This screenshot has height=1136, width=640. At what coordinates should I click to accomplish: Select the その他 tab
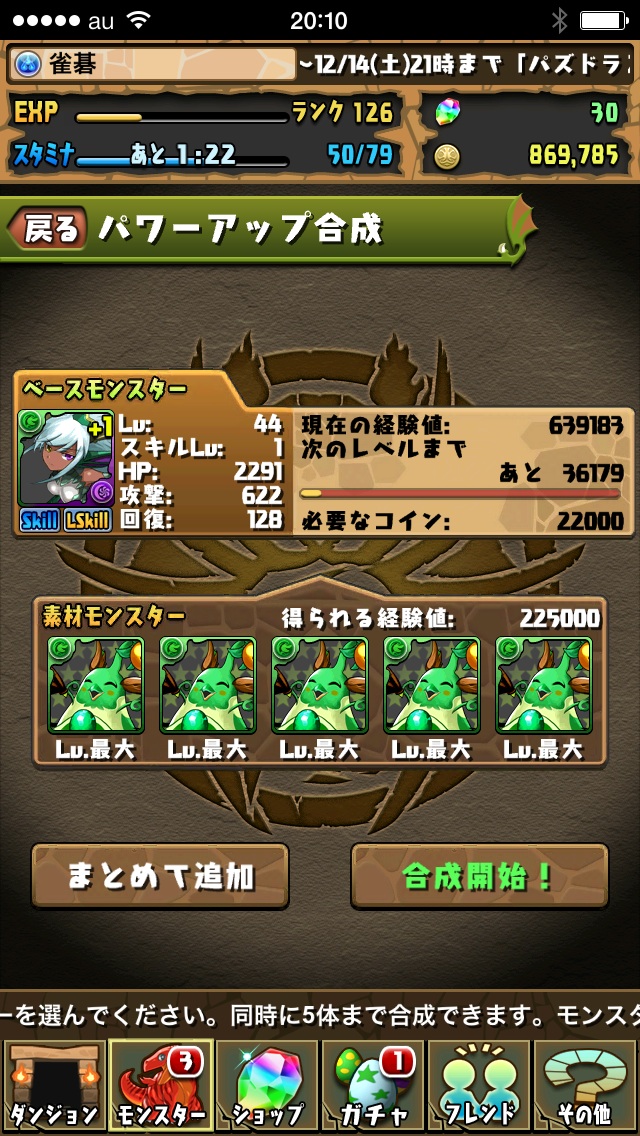(x=586, y=1086)
